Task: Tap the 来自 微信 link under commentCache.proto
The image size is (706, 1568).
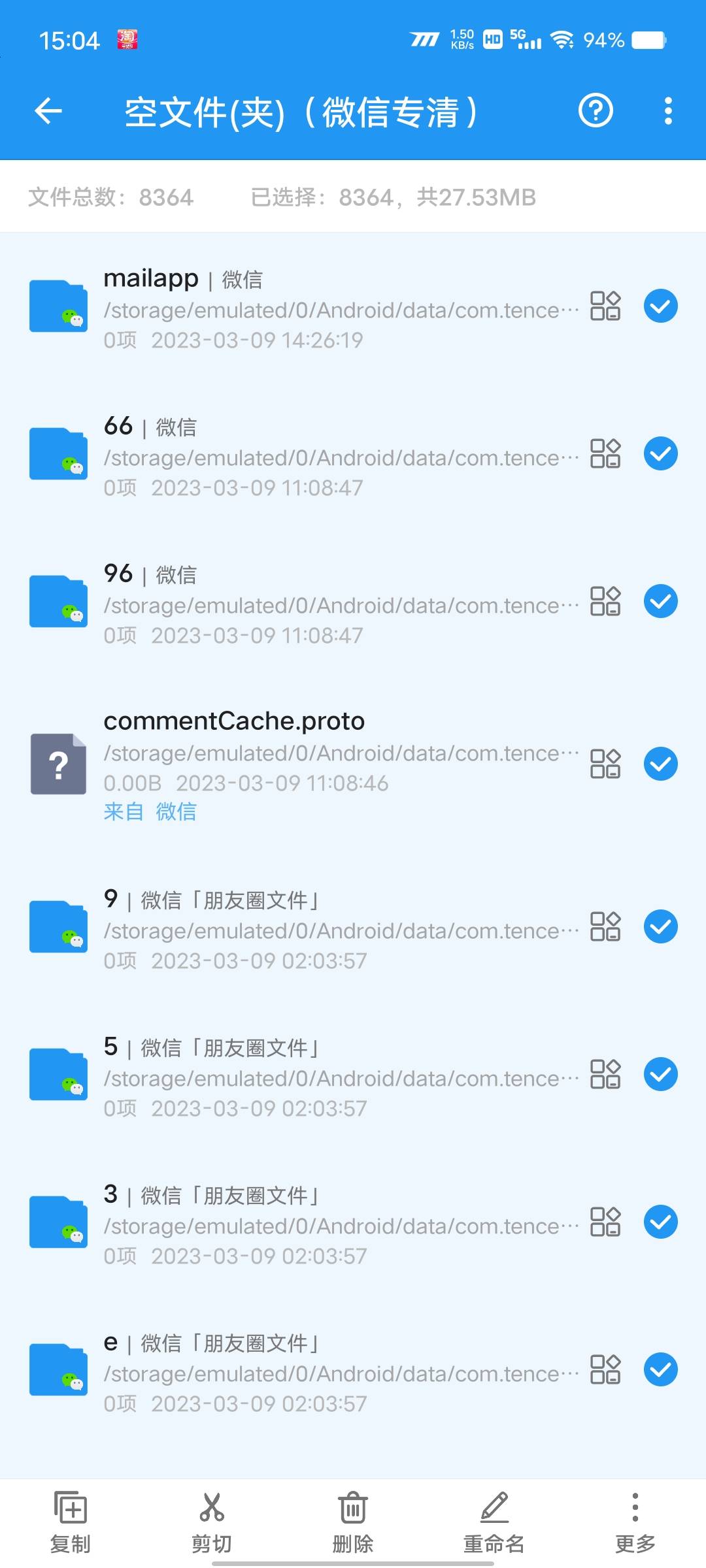Action: point(150,811)
